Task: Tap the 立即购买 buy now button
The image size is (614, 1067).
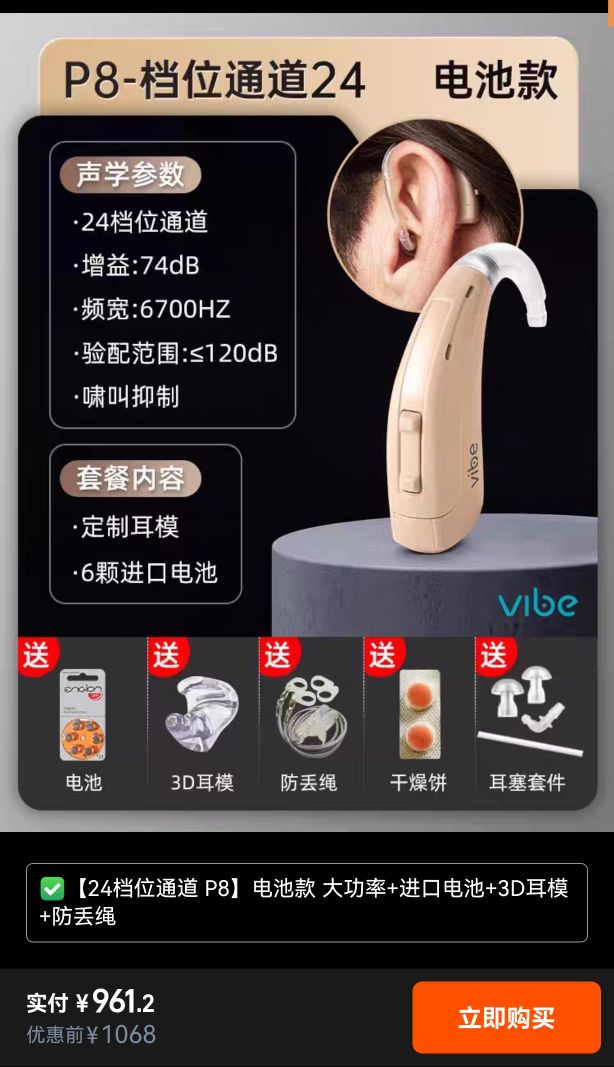Action: tap(506, 1017)
